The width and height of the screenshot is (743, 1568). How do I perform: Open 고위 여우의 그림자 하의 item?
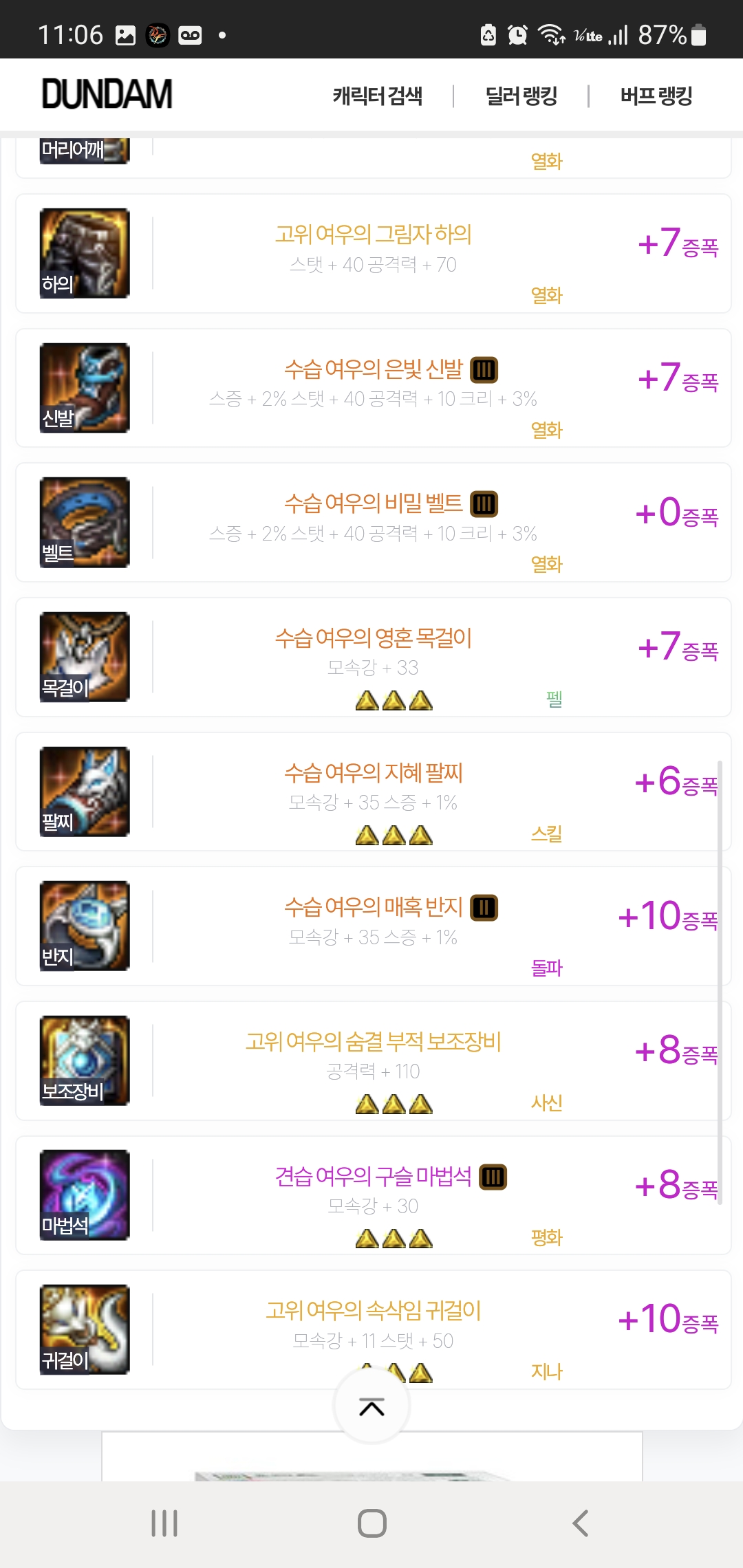[x=373, y=235]
